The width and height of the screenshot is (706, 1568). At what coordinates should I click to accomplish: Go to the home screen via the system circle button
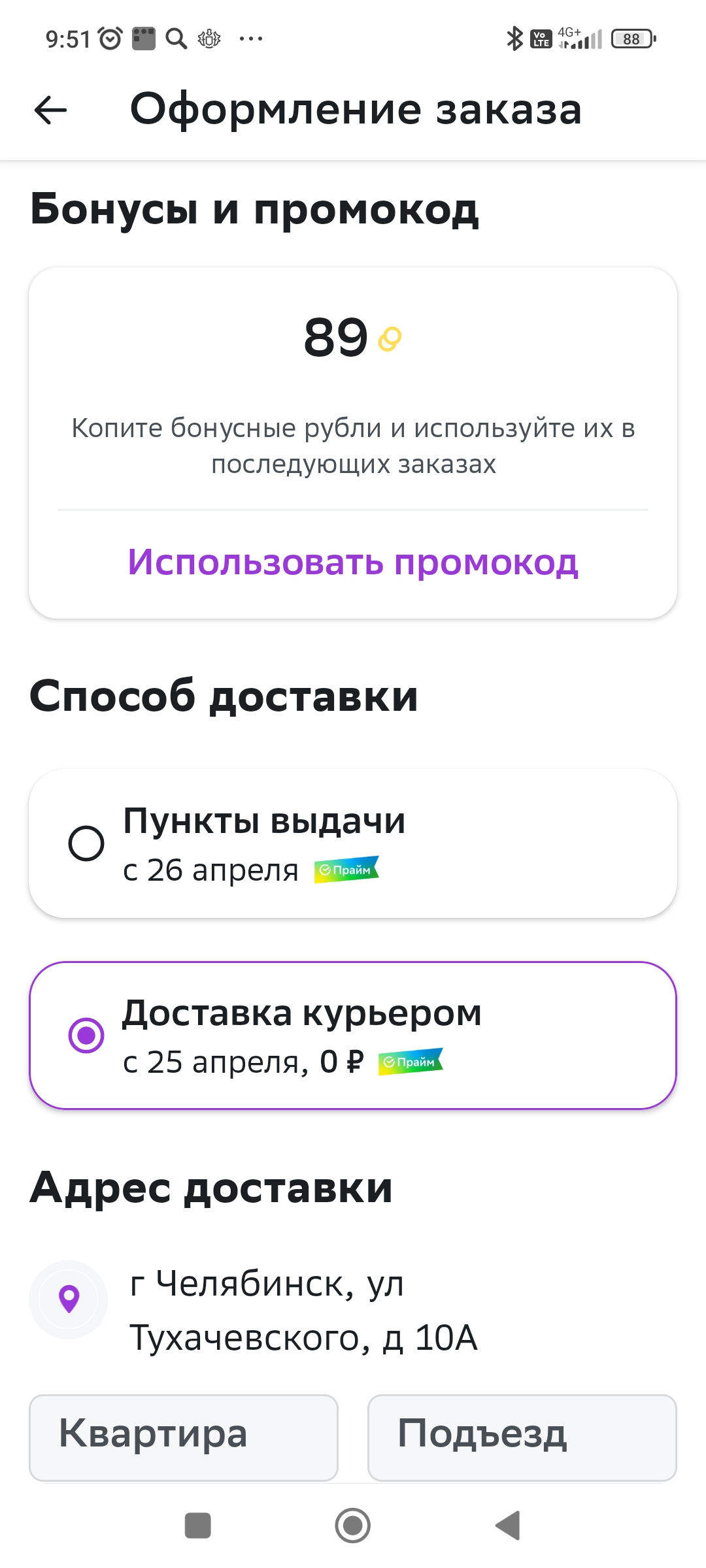(353, 1526)
